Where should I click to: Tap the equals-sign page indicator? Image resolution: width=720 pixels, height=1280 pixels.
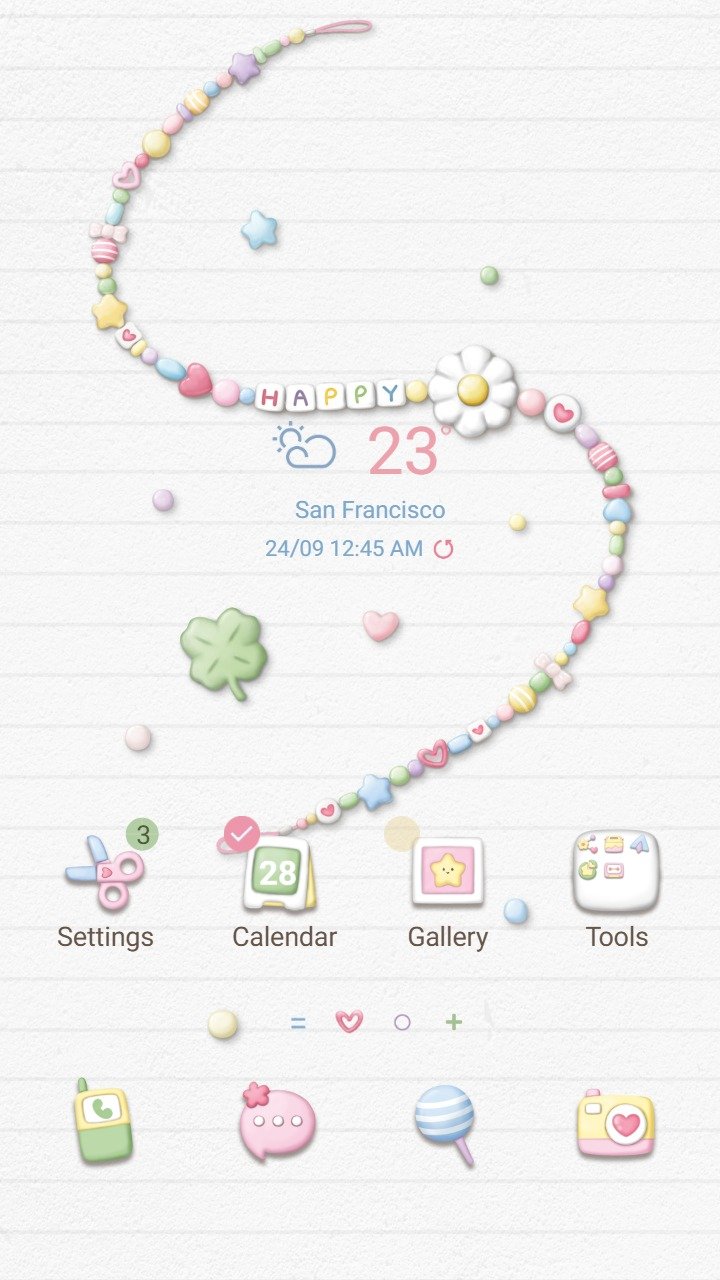coord(298,1022)
